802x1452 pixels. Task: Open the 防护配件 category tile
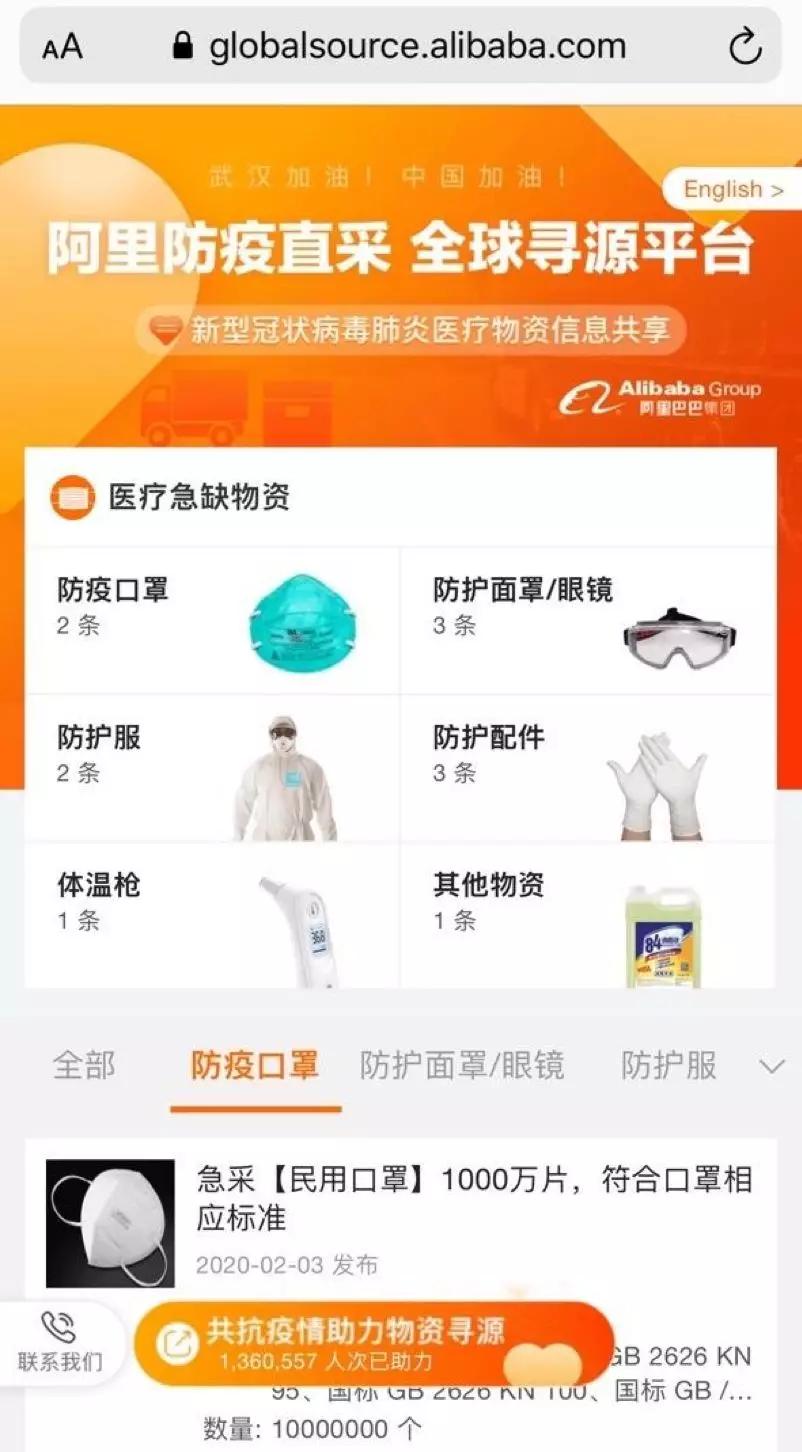pyautogui.click(x=587, y=768)
